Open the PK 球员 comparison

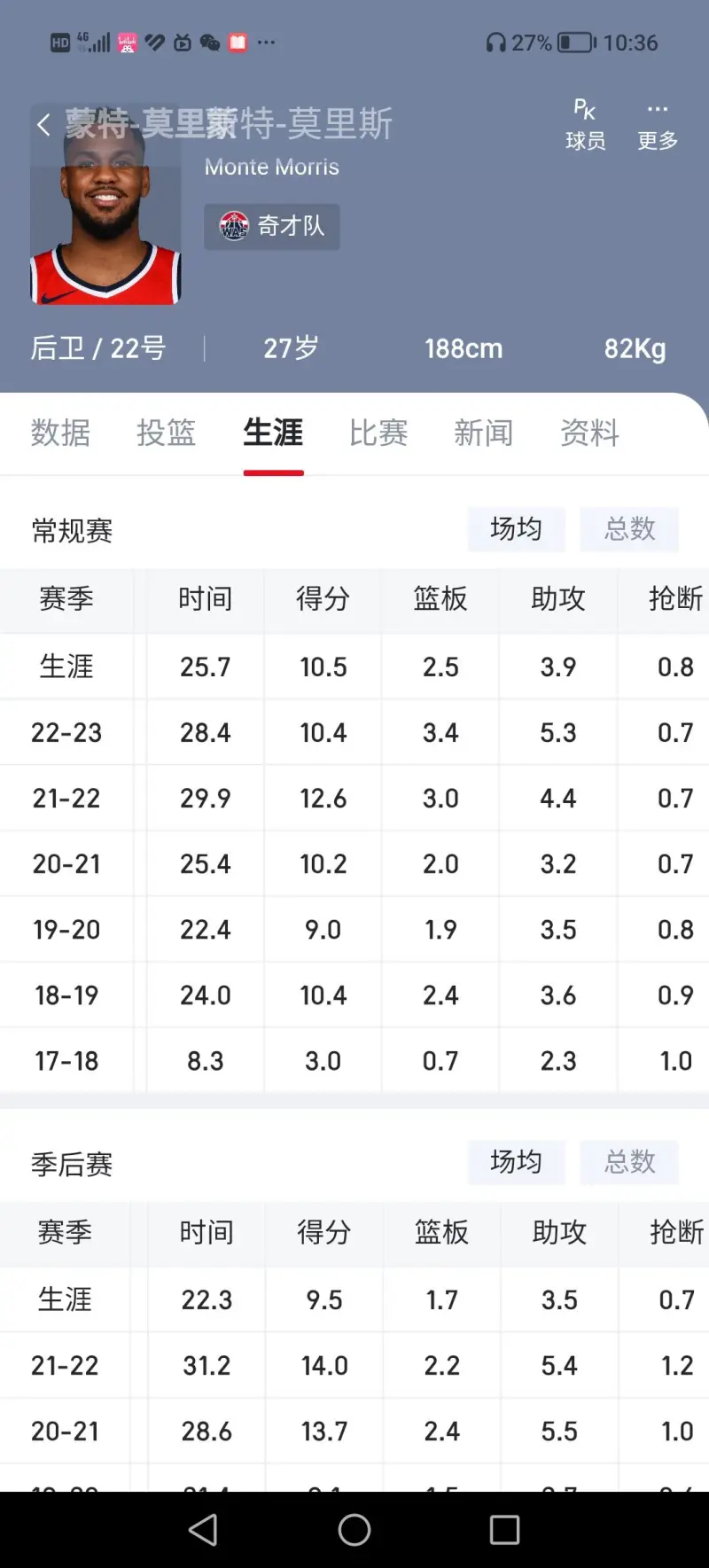tap(585, 125)
